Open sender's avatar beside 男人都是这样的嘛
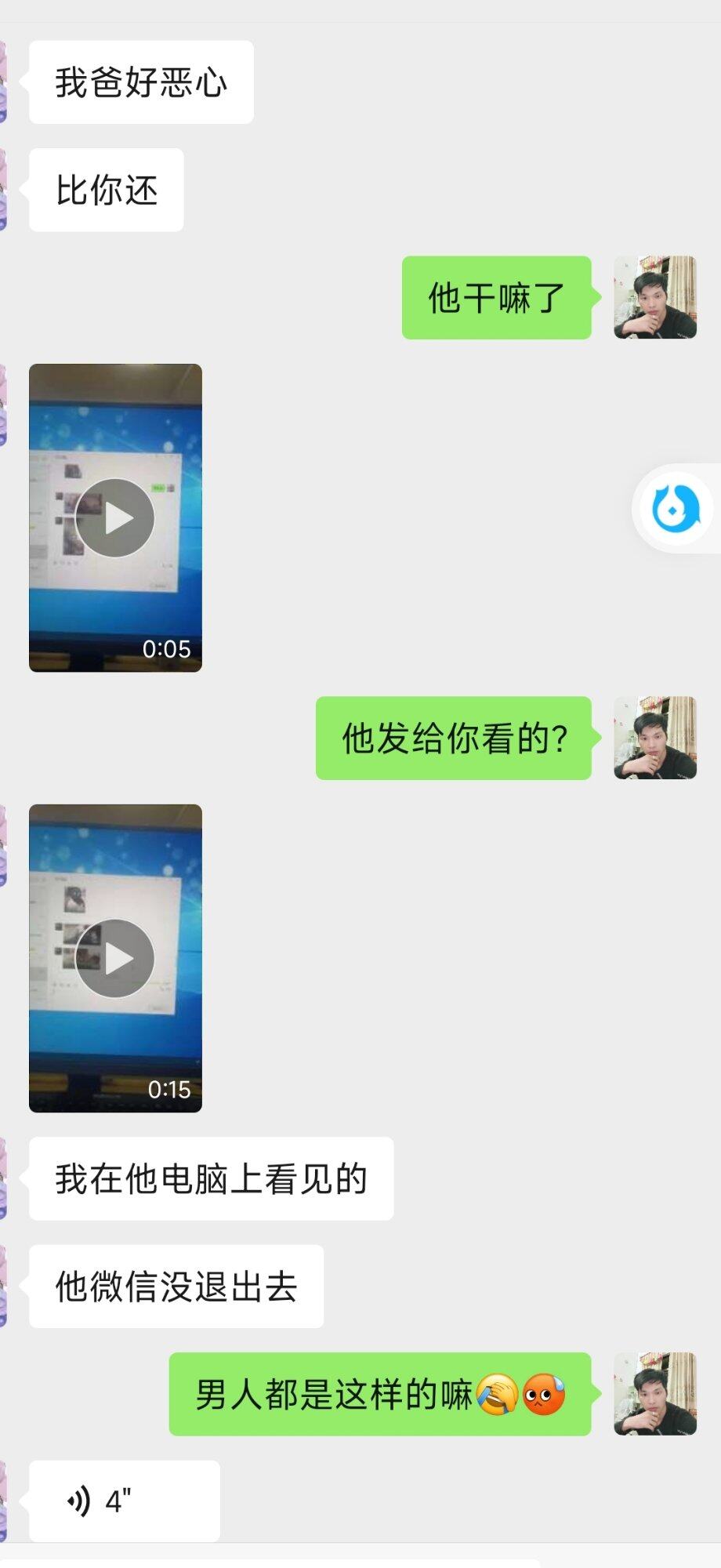Image resolution: width=721 pixels, height=1568 pixels. pos(655,1394)
